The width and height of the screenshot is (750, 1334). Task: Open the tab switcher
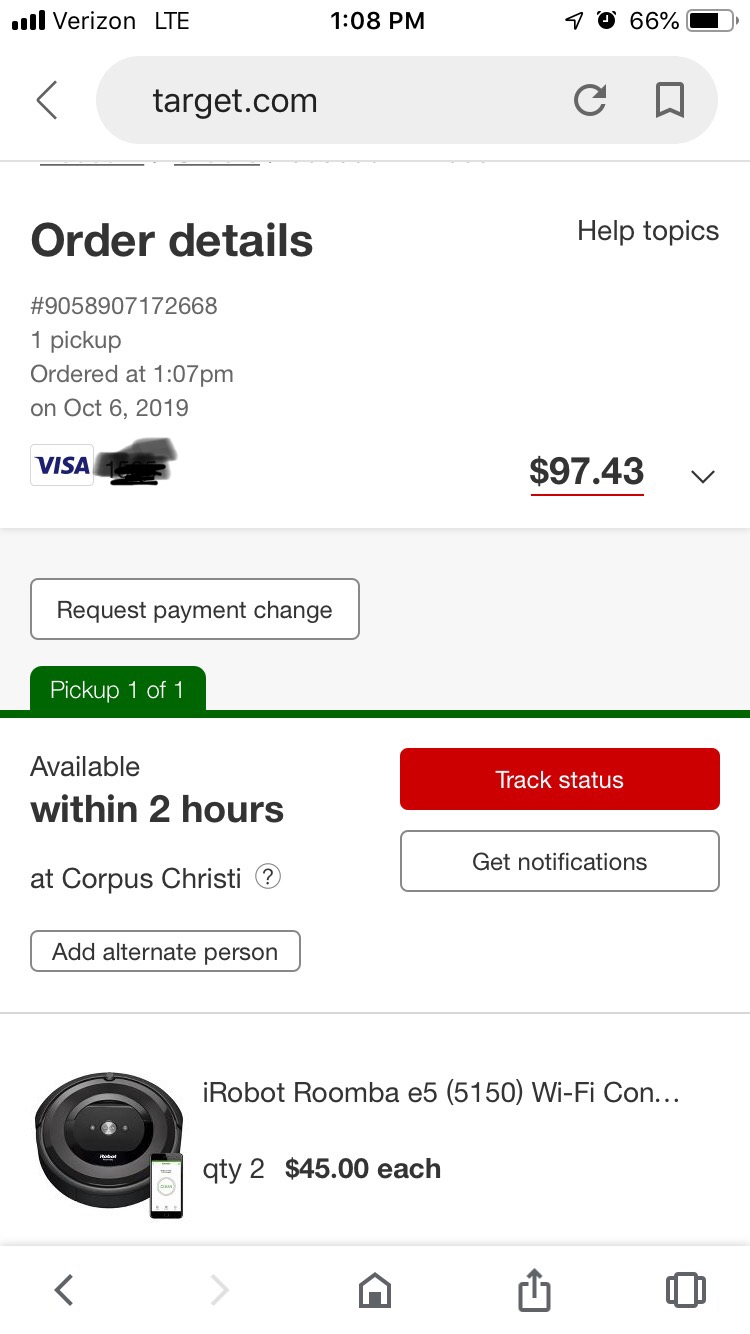pyautogui.click(x=686, y=1289)
